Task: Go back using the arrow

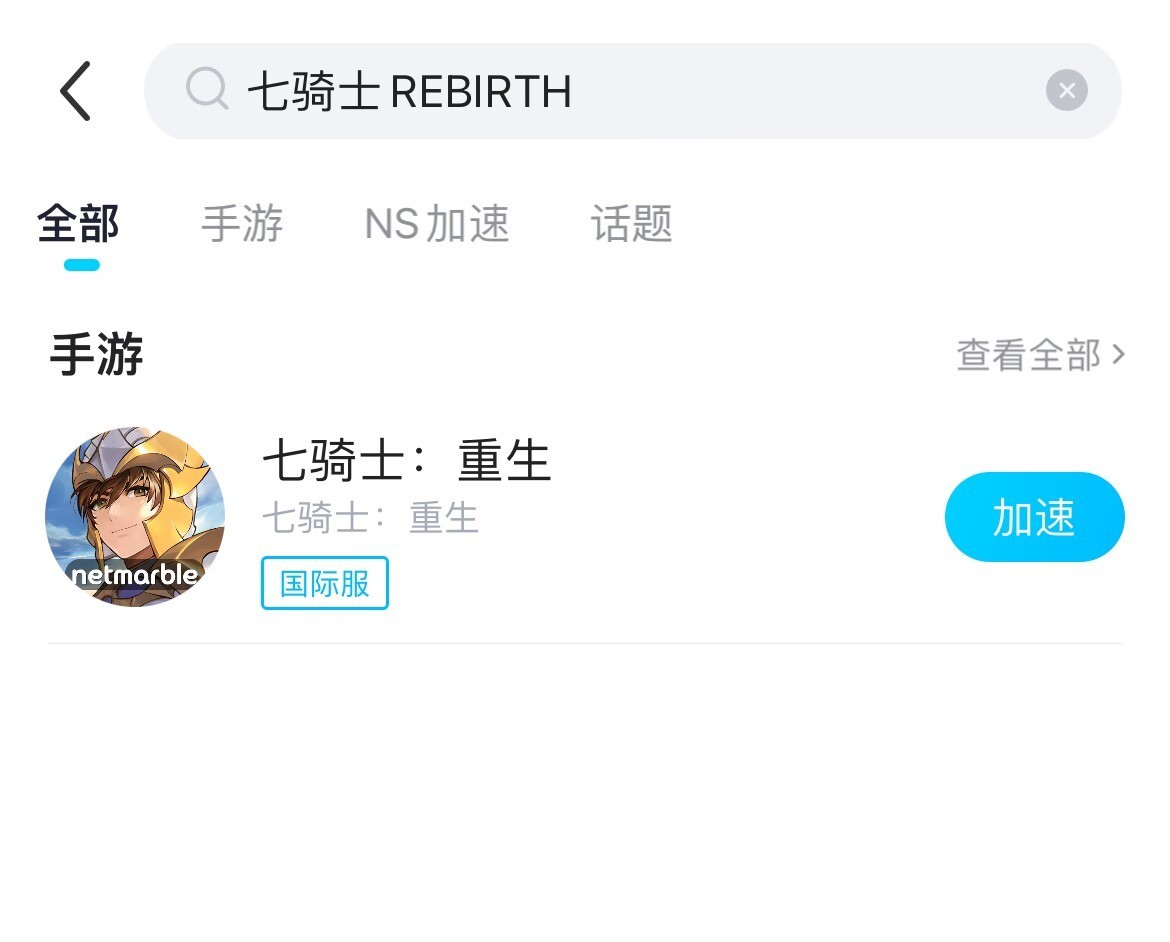Action: [x=75, y=91]
